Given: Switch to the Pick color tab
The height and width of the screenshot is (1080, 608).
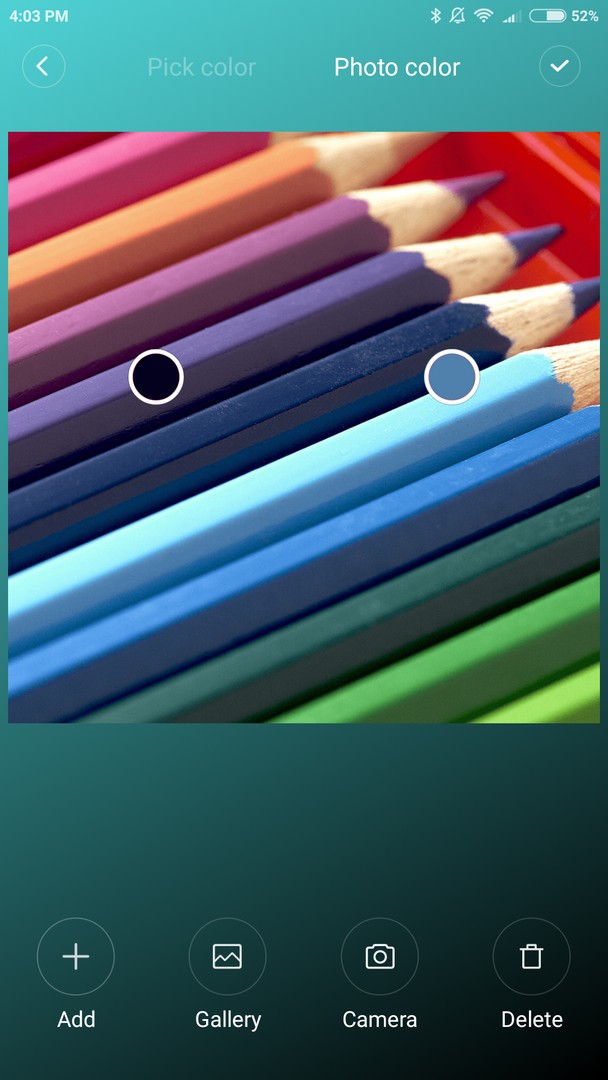Looking at the screenshot, I should [x=202, y=68].
